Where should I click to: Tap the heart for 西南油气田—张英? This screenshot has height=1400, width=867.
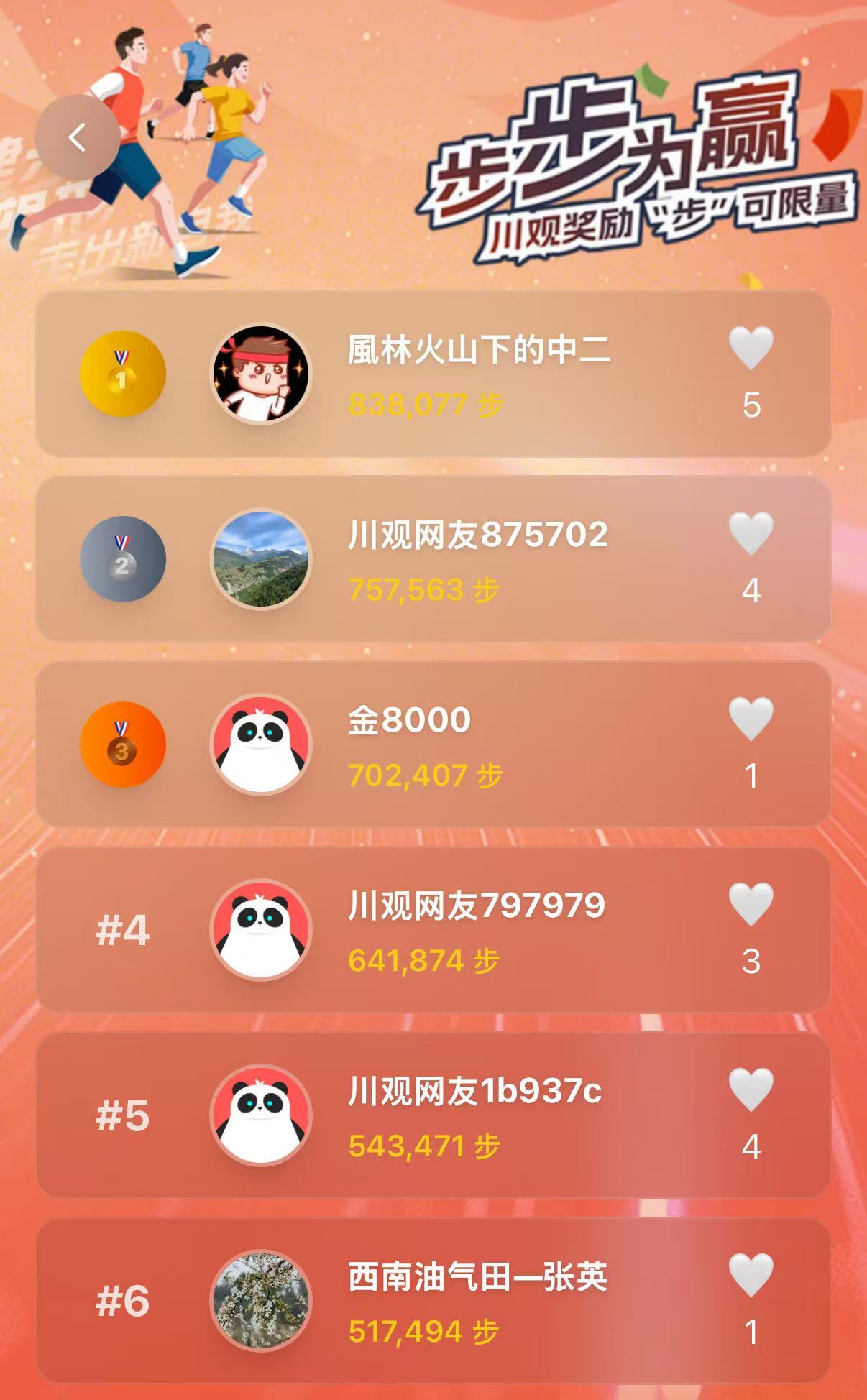click(751, 1275)
